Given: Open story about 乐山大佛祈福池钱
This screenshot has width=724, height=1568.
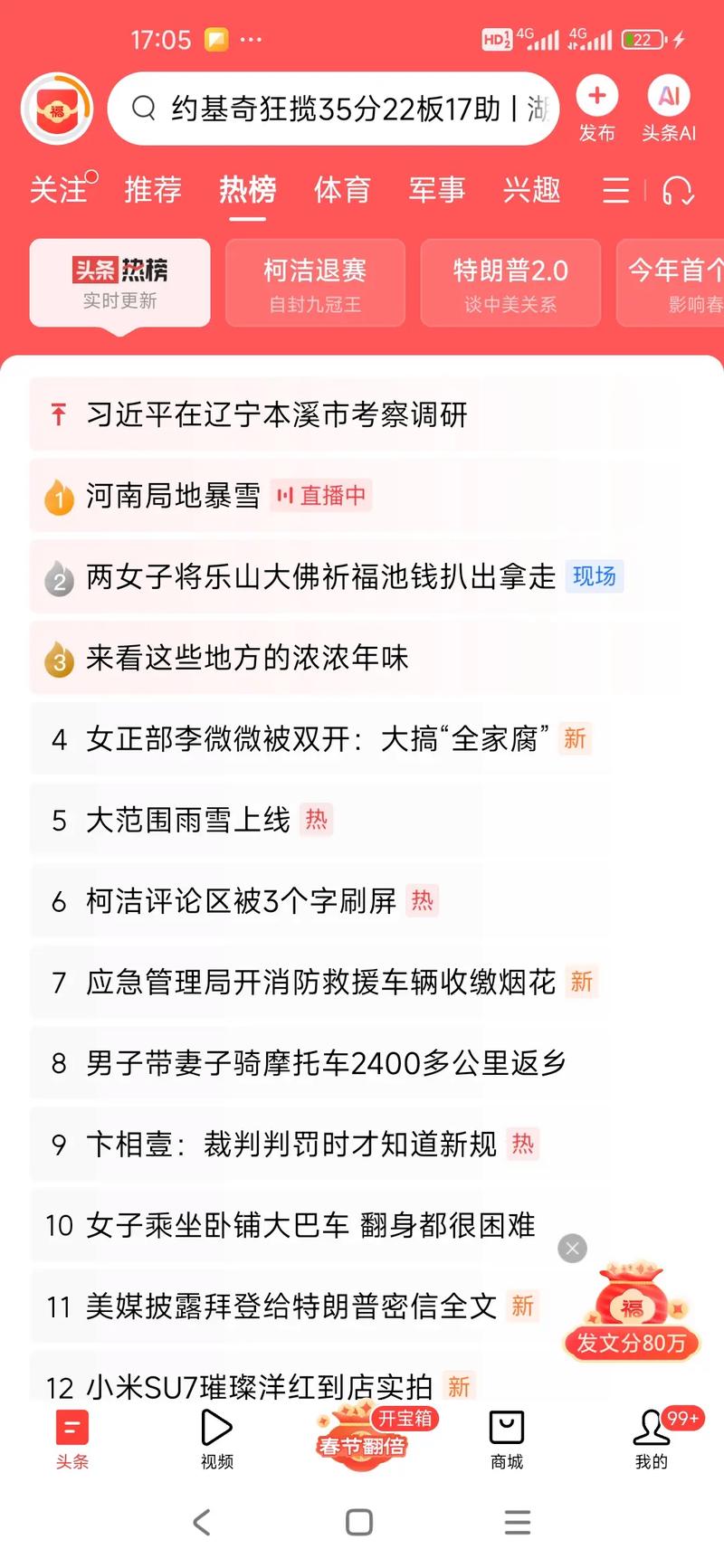Looking at the screenshot, I should [321, 577].
